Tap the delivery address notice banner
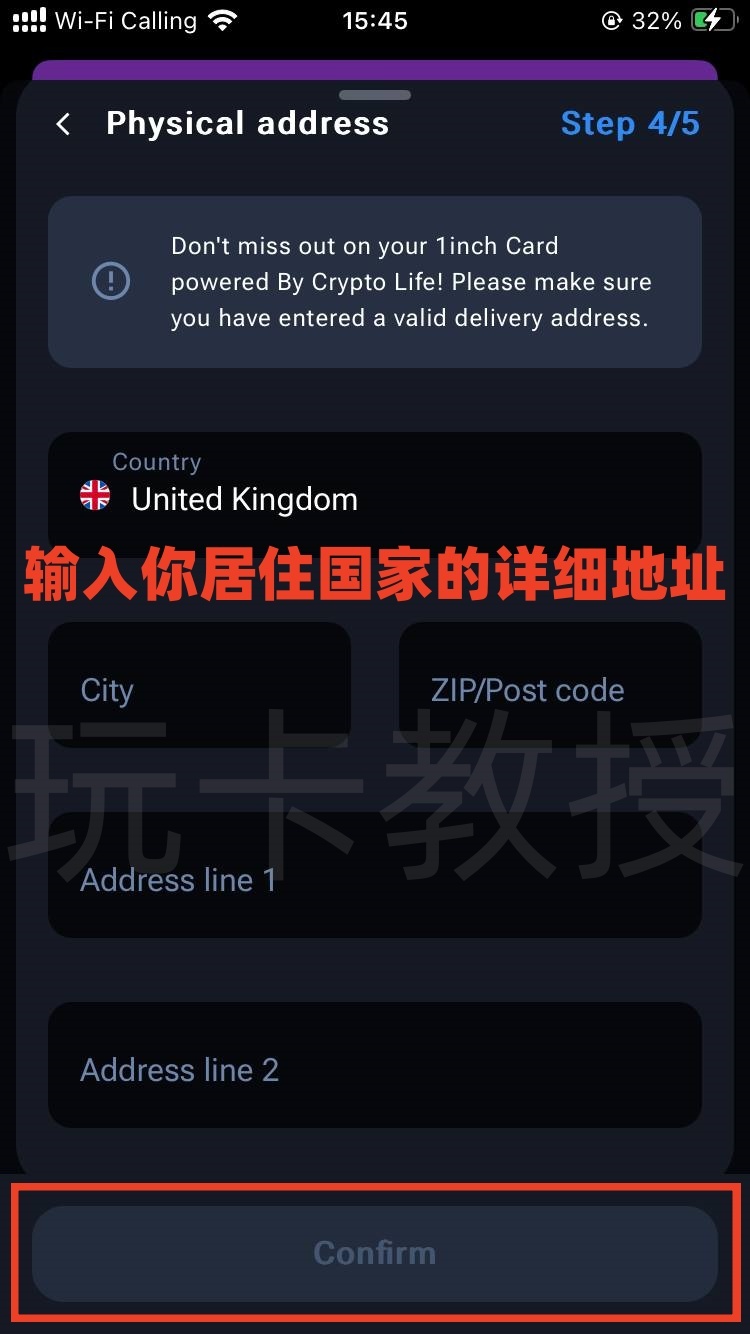 375,281
